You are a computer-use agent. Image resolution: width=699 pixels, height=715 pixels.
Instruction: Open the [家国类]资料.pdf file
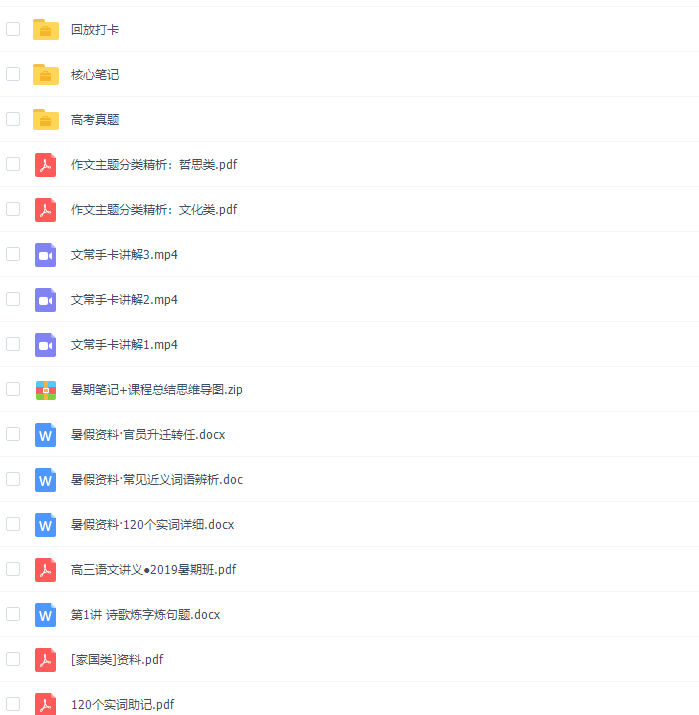[x=117, y=660]
